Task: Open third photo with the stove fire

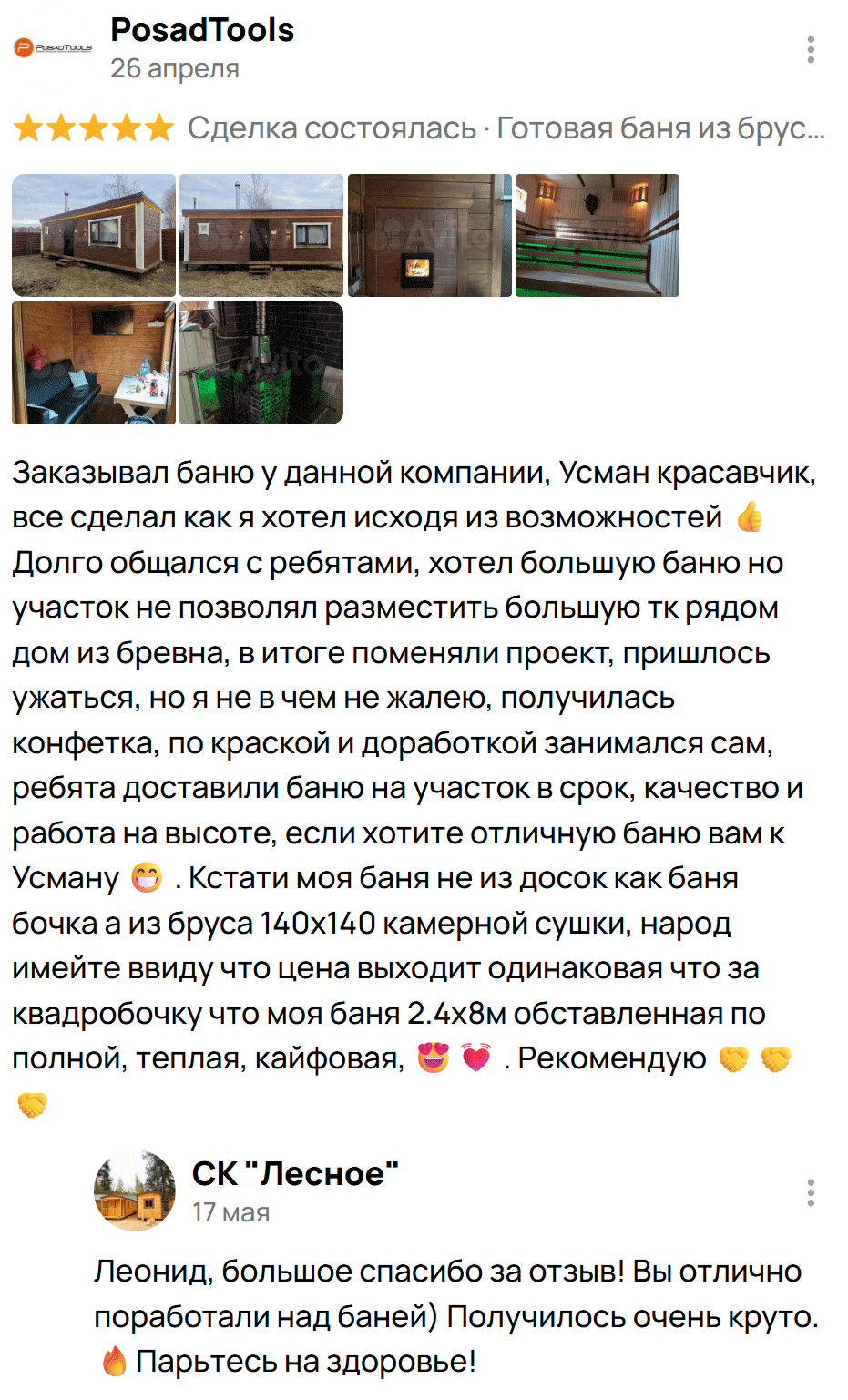Action: (429, 235)
